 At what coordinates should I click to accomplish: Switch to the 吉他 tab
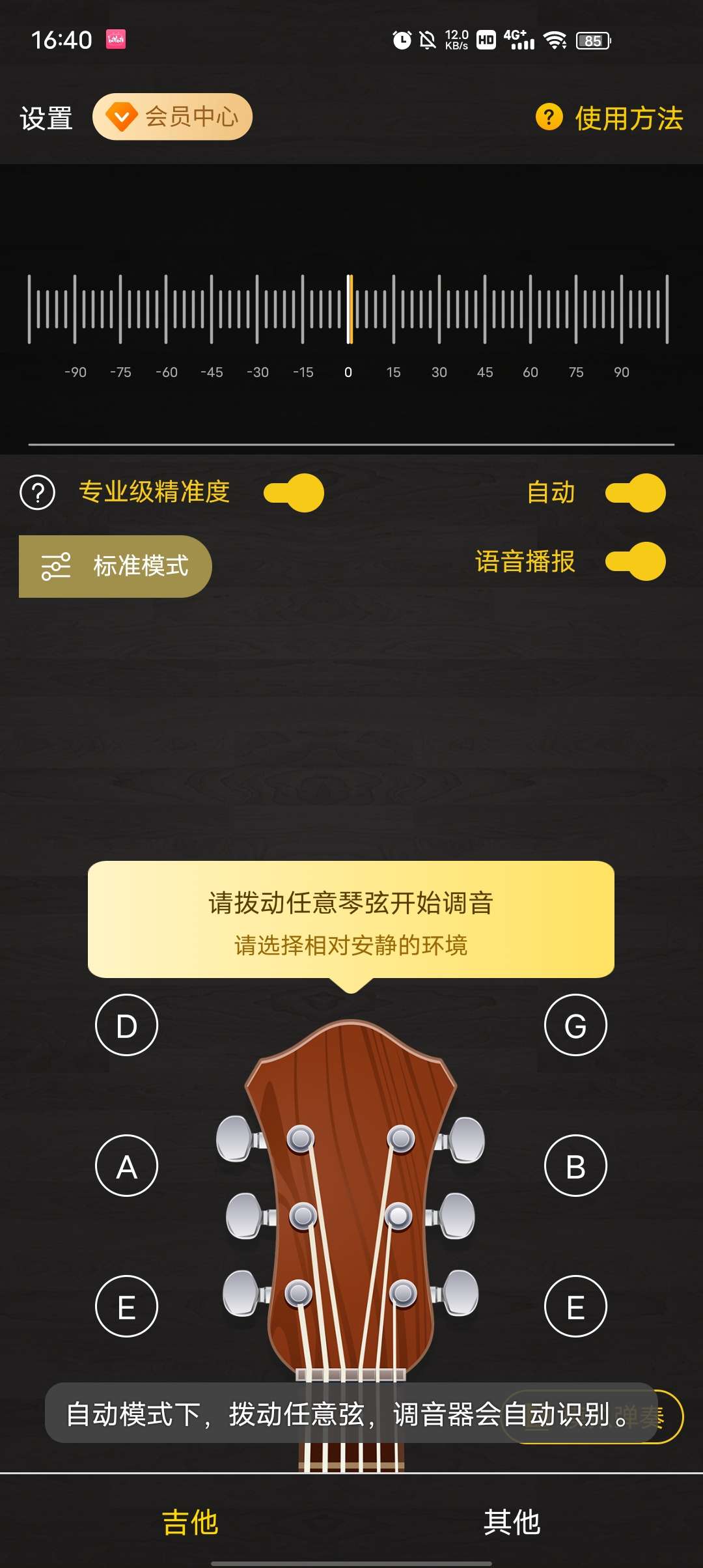pyautogui.click(x=189, y=1522)
